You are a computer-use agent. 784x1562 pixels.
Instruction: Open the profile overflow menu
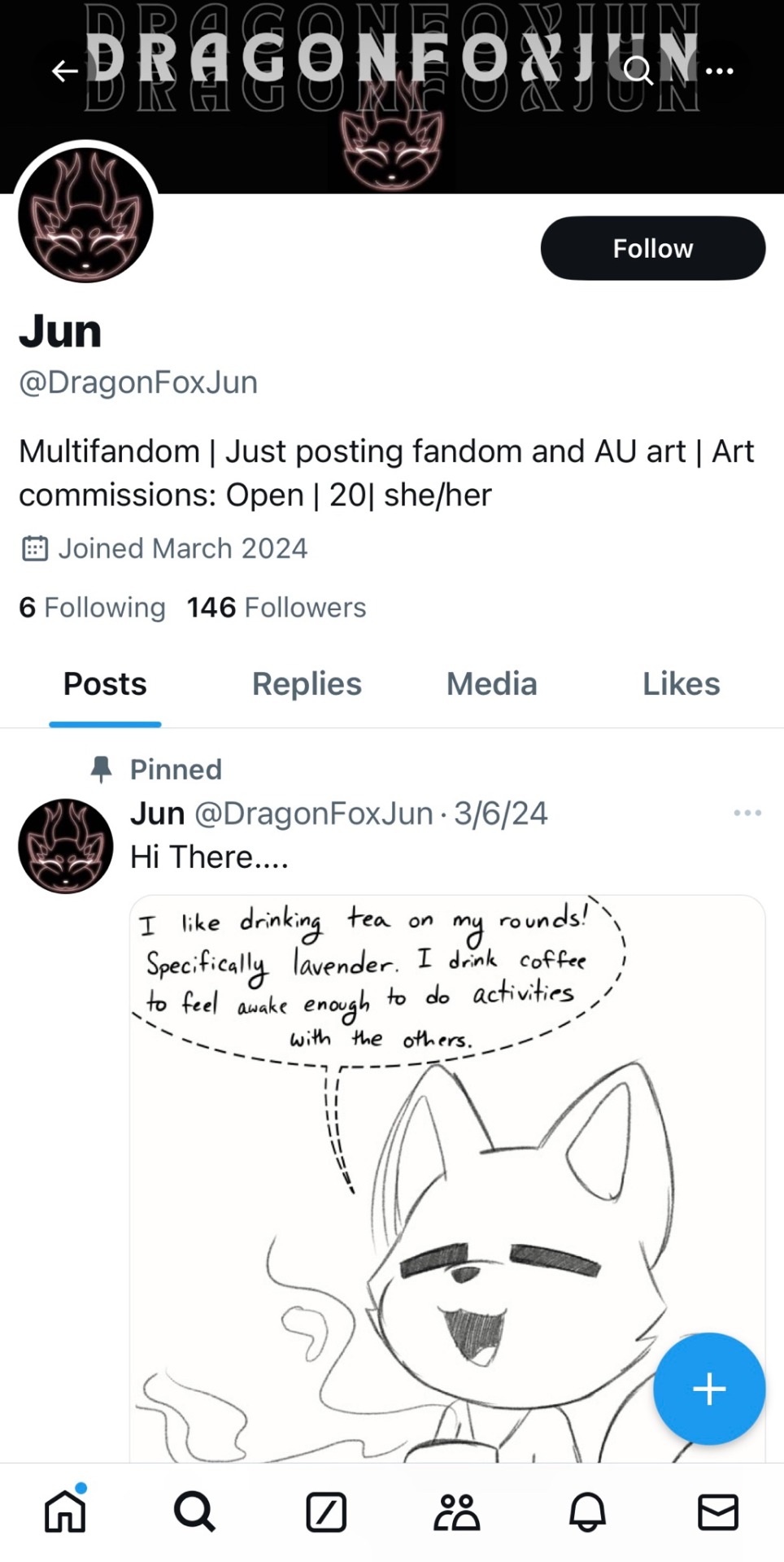720,72
